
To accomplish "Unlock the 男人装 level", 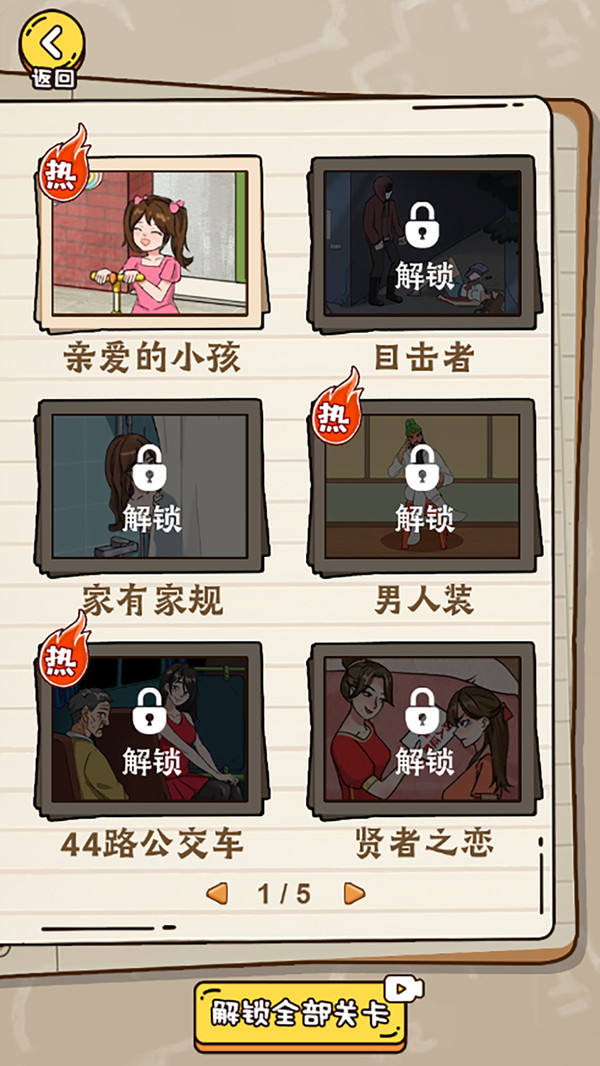I will click(424, 486).
